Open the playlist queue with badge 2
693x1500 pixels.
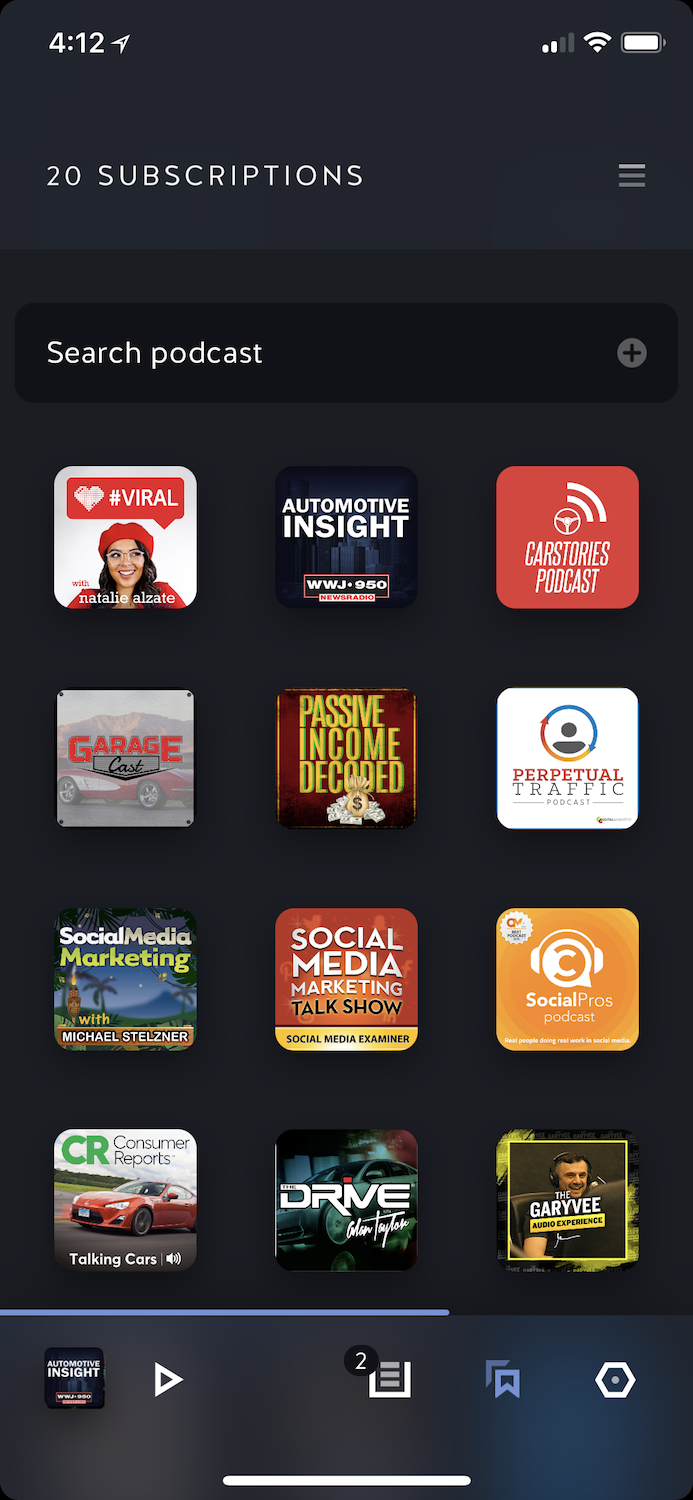pos(388,1380)
